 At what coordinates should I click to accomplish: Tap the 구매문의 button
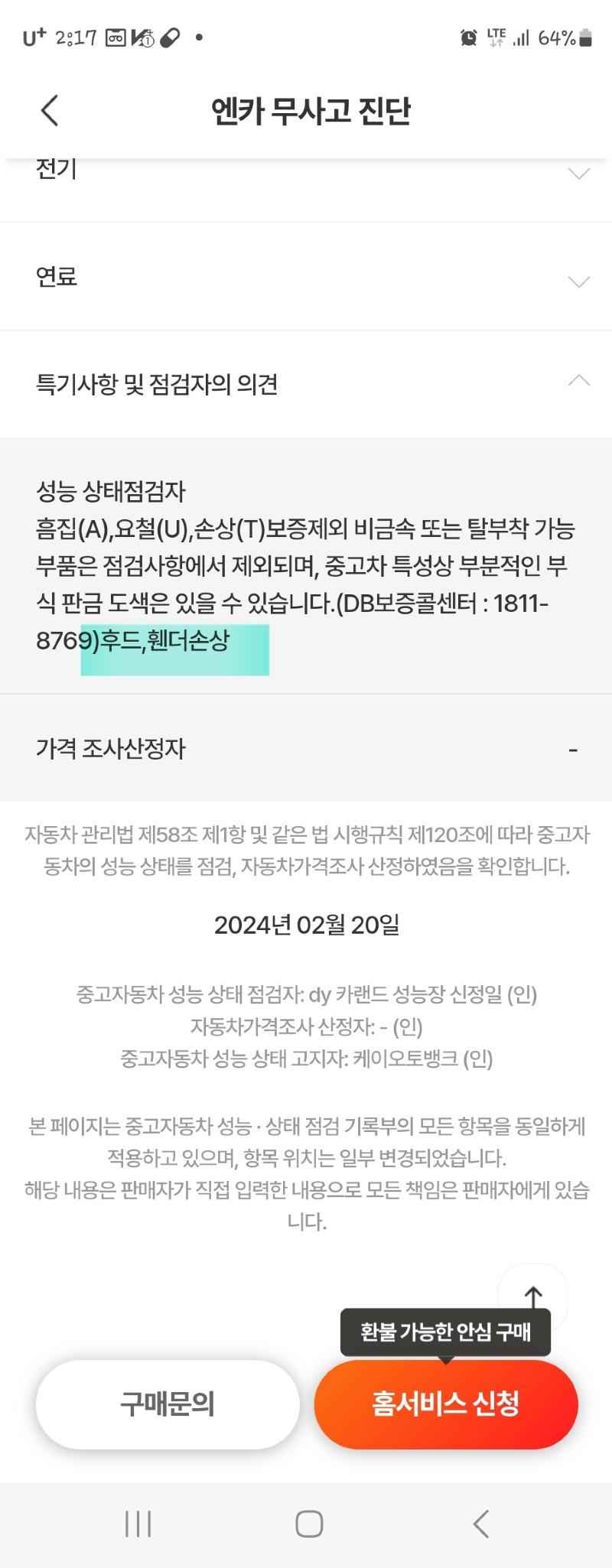point(168,1404)
